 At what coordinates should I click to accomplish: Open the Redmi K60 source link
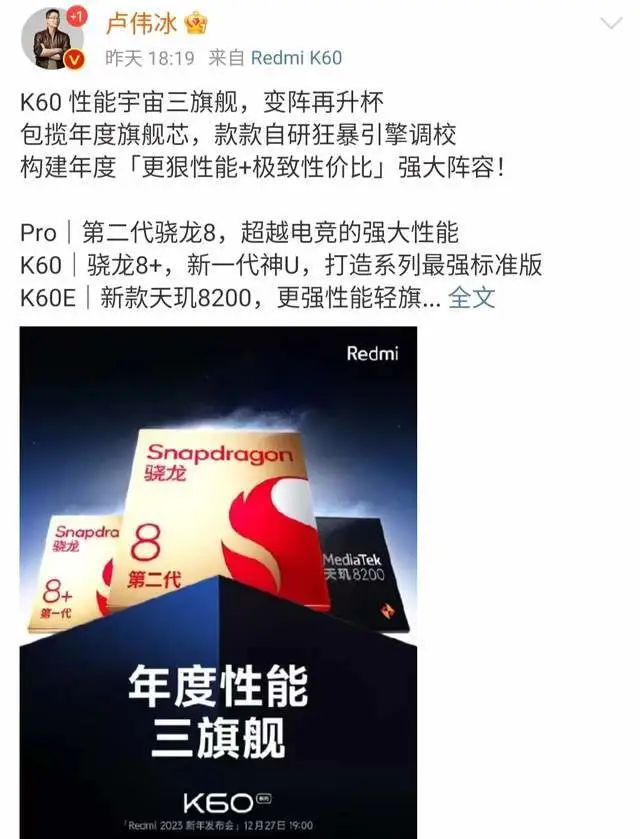(296, 58)
